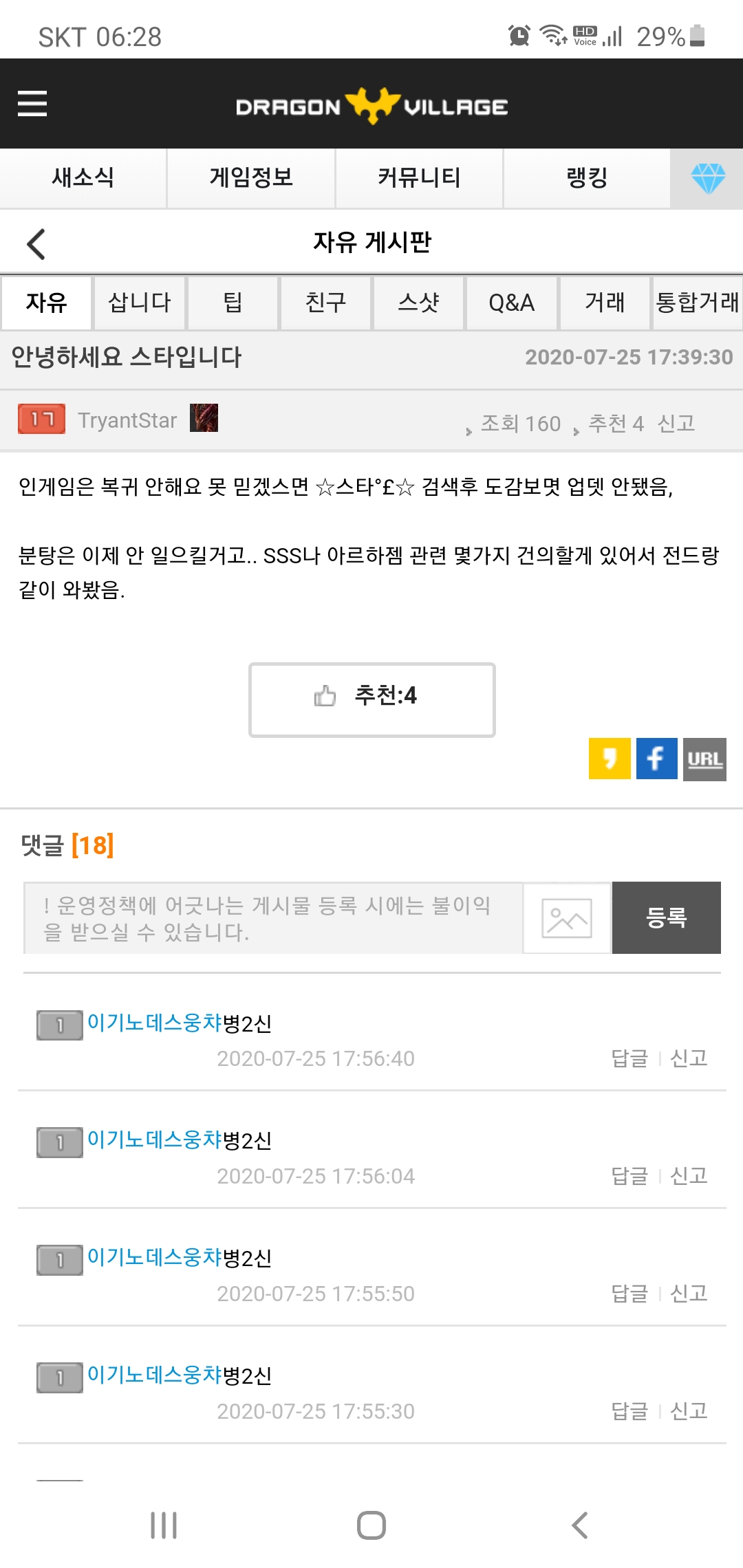This screenshot has height=1568, width=743.
Task: Attach an image to the comment
Action: point(567,918)
